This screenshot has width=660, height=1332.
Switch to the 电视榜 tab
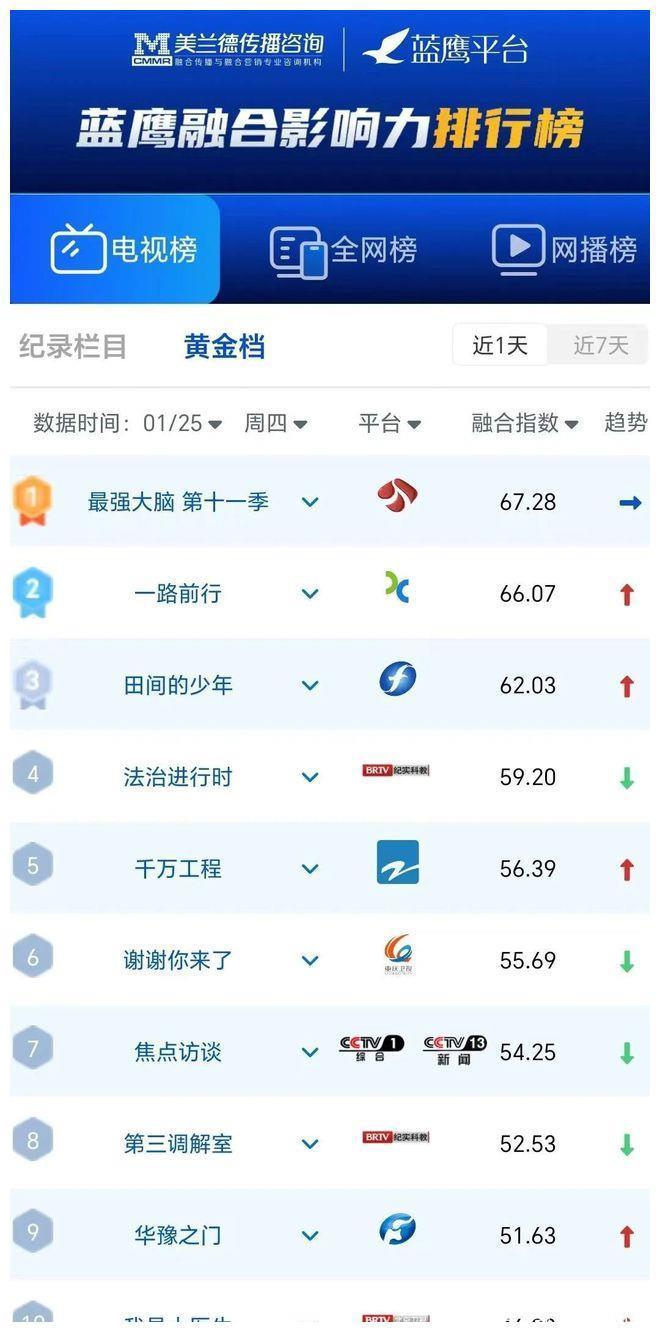click(124, 249)
